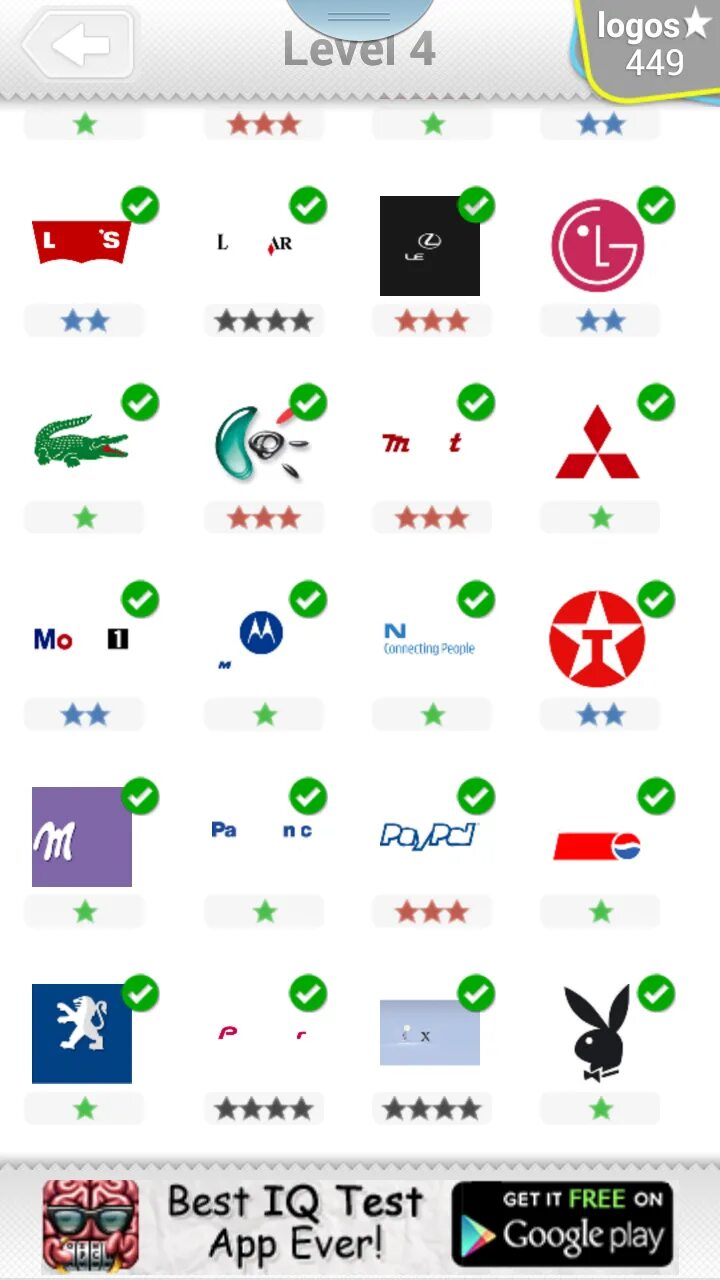Open the blue lion logo tile
Screen dimensions: 720x1280
(x=82, y=1033)
